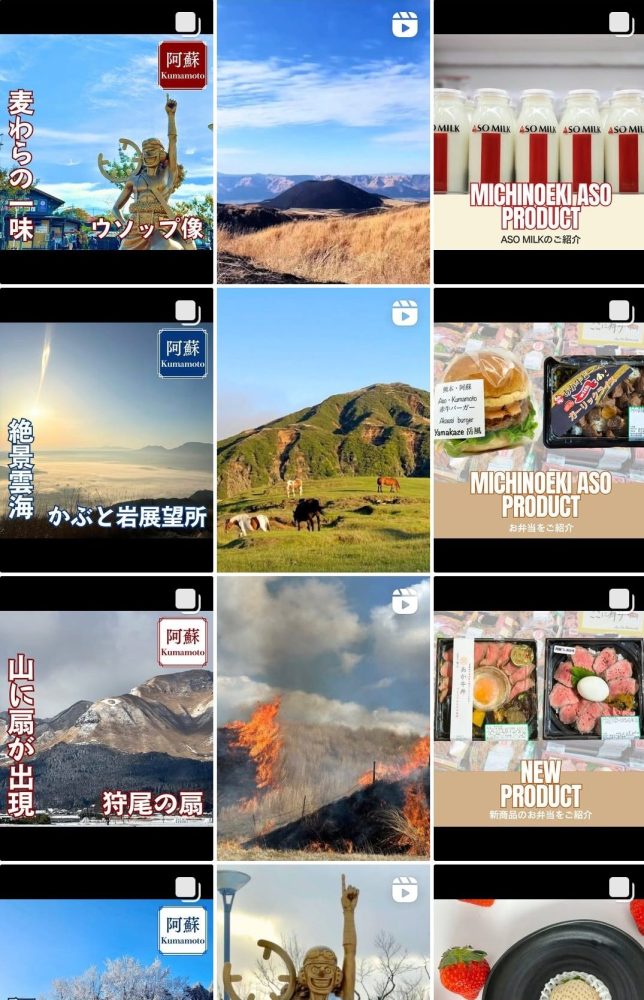Screen dimensions: 644x1000
Task: Play the grassland burning reel
Action: coord(323,718)
